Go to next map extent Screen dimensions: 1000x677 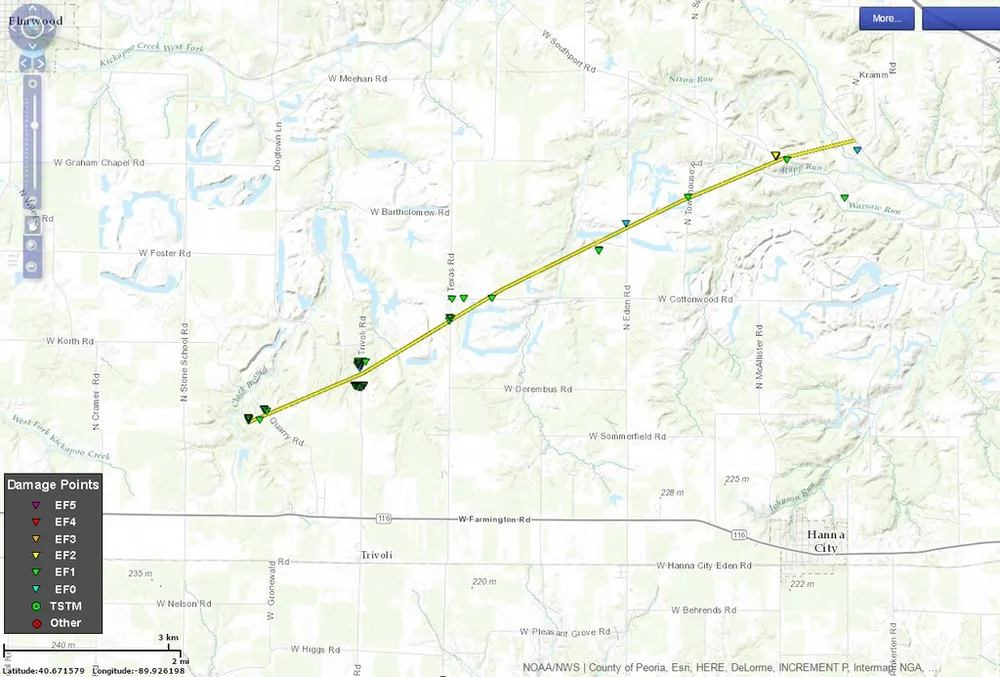(40, 63)
